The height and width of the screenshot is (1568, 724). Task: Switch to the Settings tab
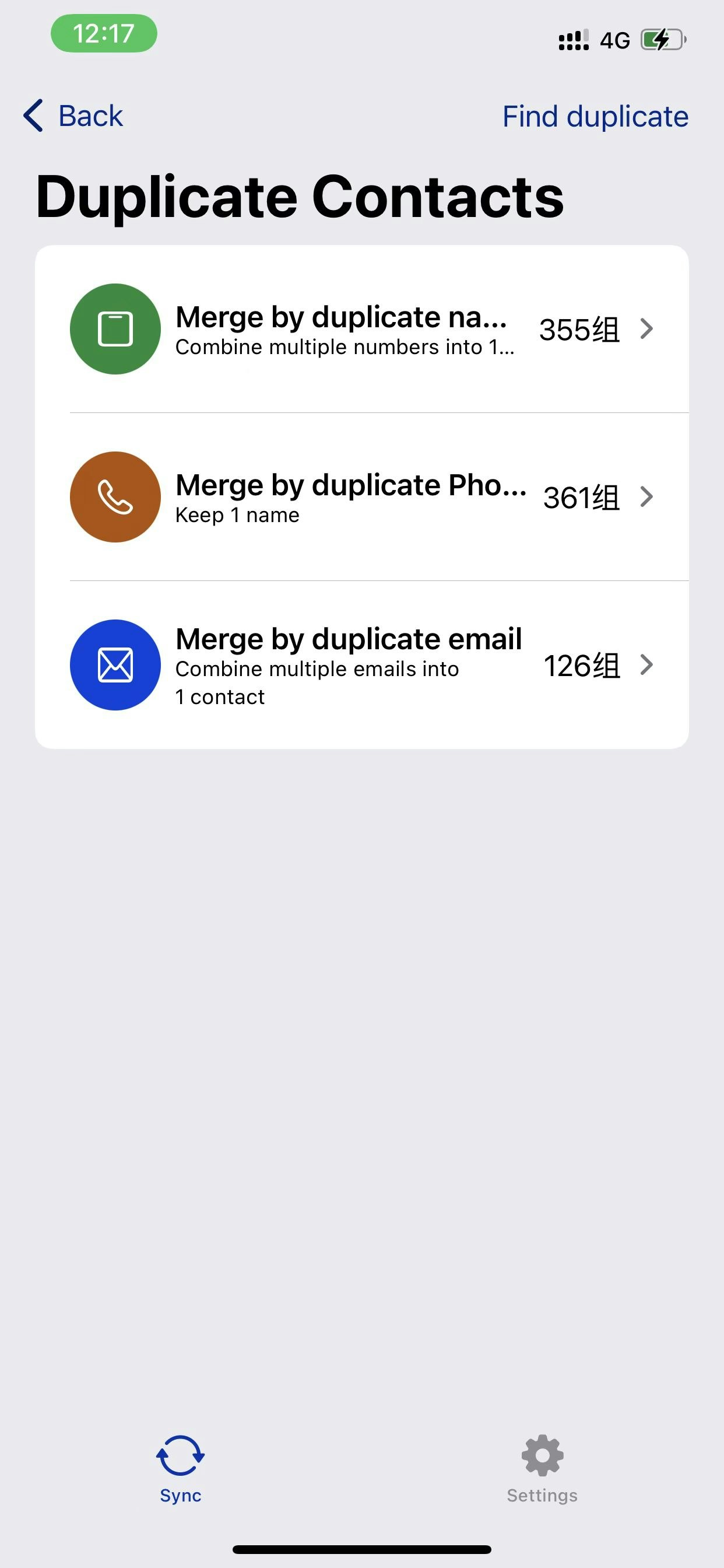tap(542, 1469)
